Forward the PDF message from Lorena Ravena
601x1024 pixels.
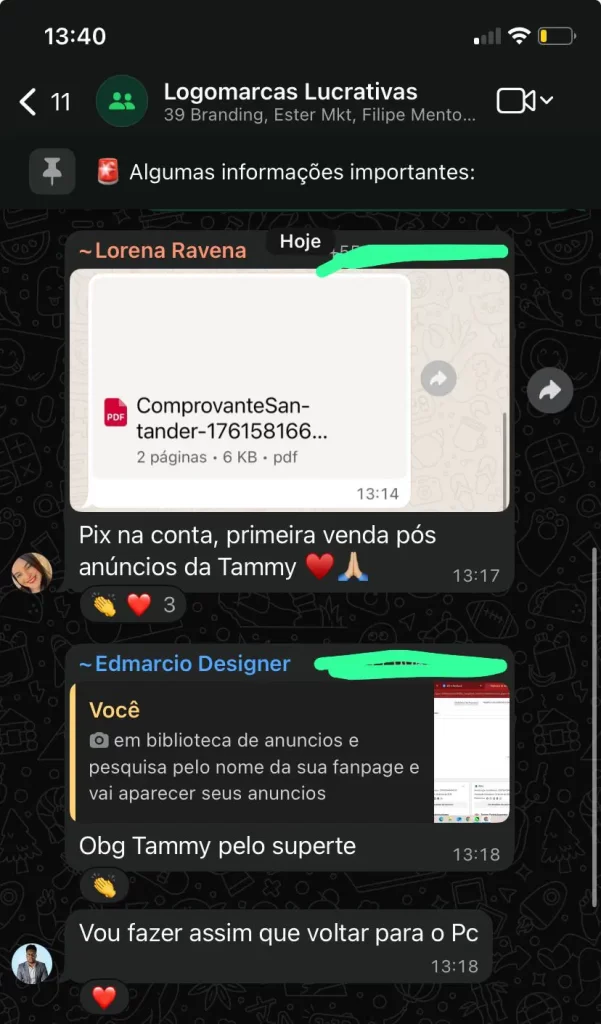[549, 392]
